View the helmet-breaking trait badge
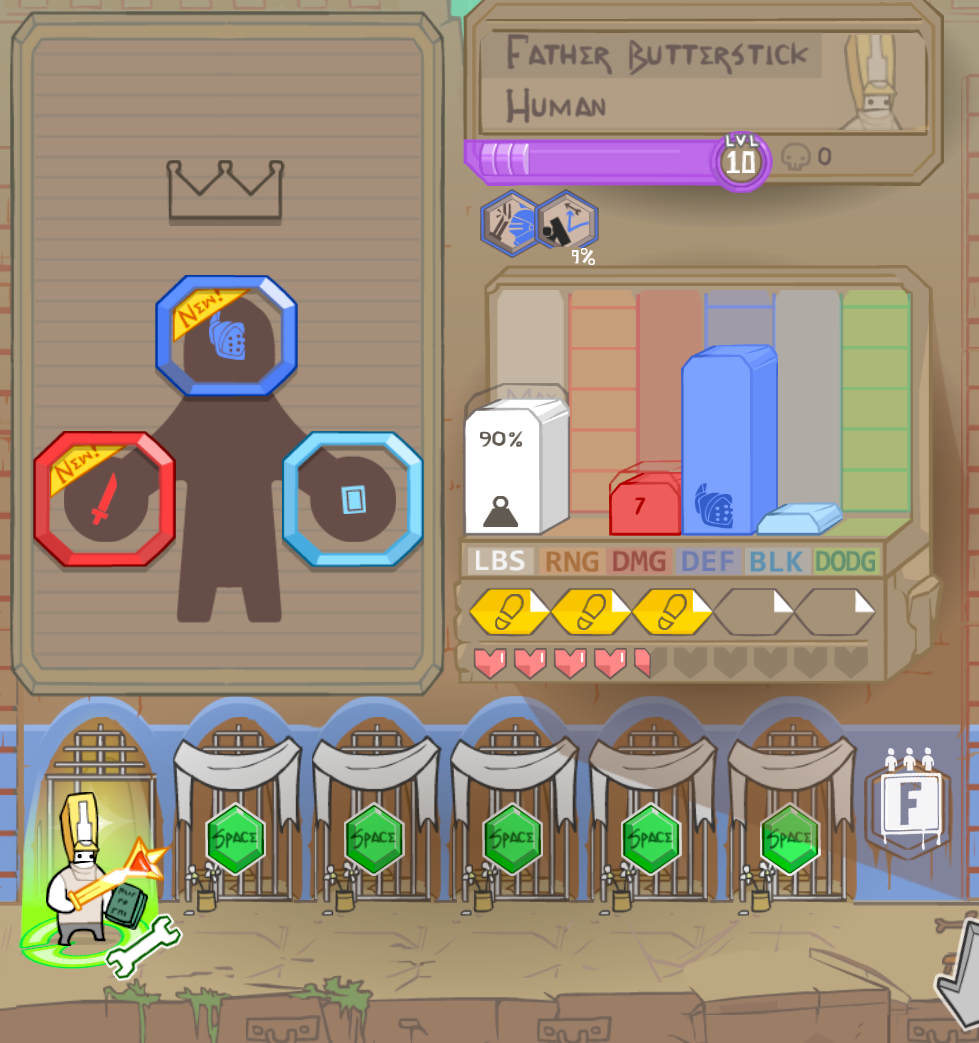The height and width of the screenshot is (1043, 979). point(510,223)
